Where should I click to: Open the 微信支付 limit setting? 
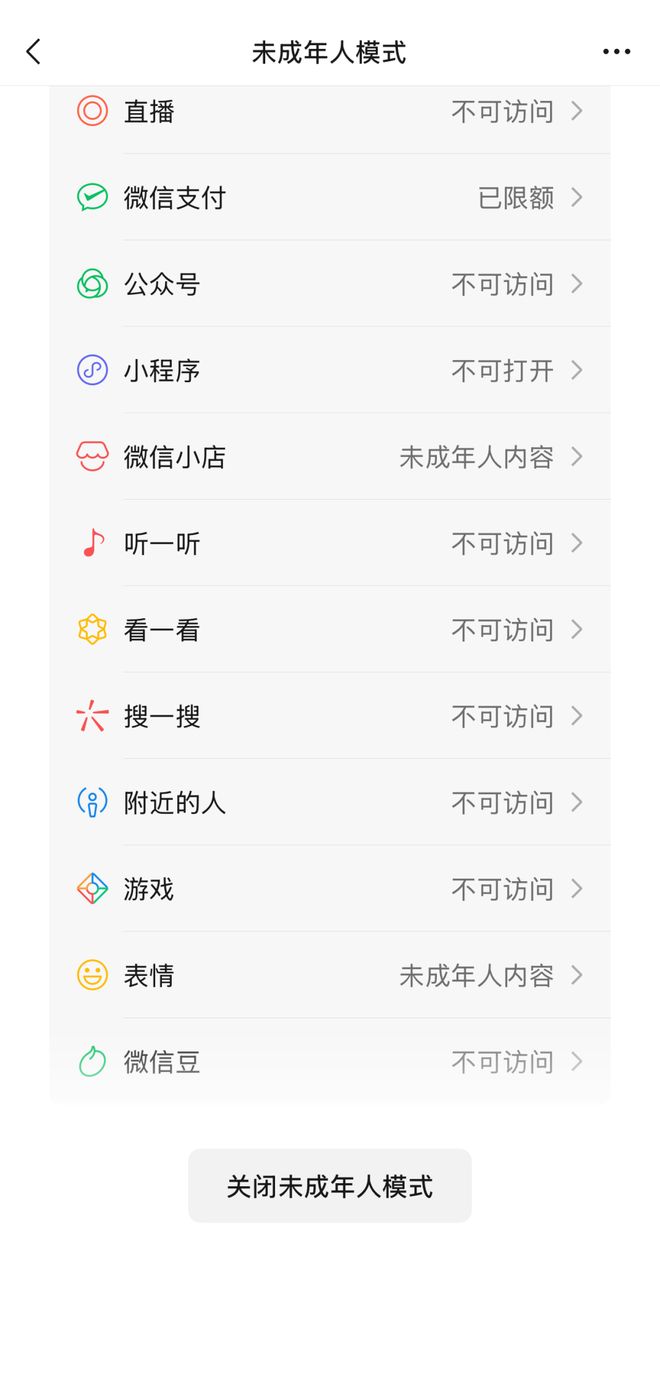click(x=330, y=197)
